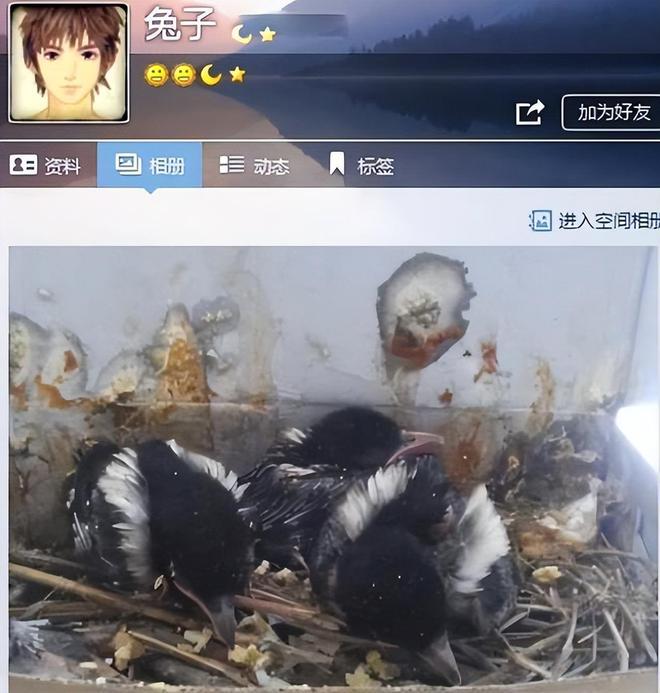Open the 动态 tab

254,166
